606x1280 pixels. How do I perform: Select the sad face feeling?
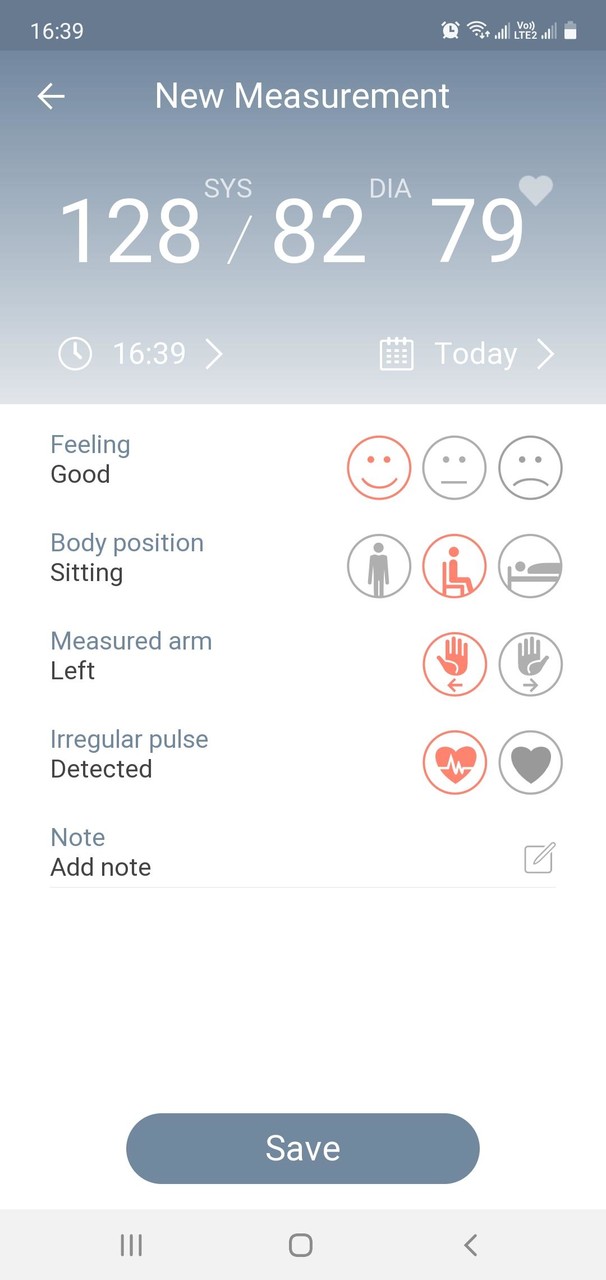click(x=531, y=467)
